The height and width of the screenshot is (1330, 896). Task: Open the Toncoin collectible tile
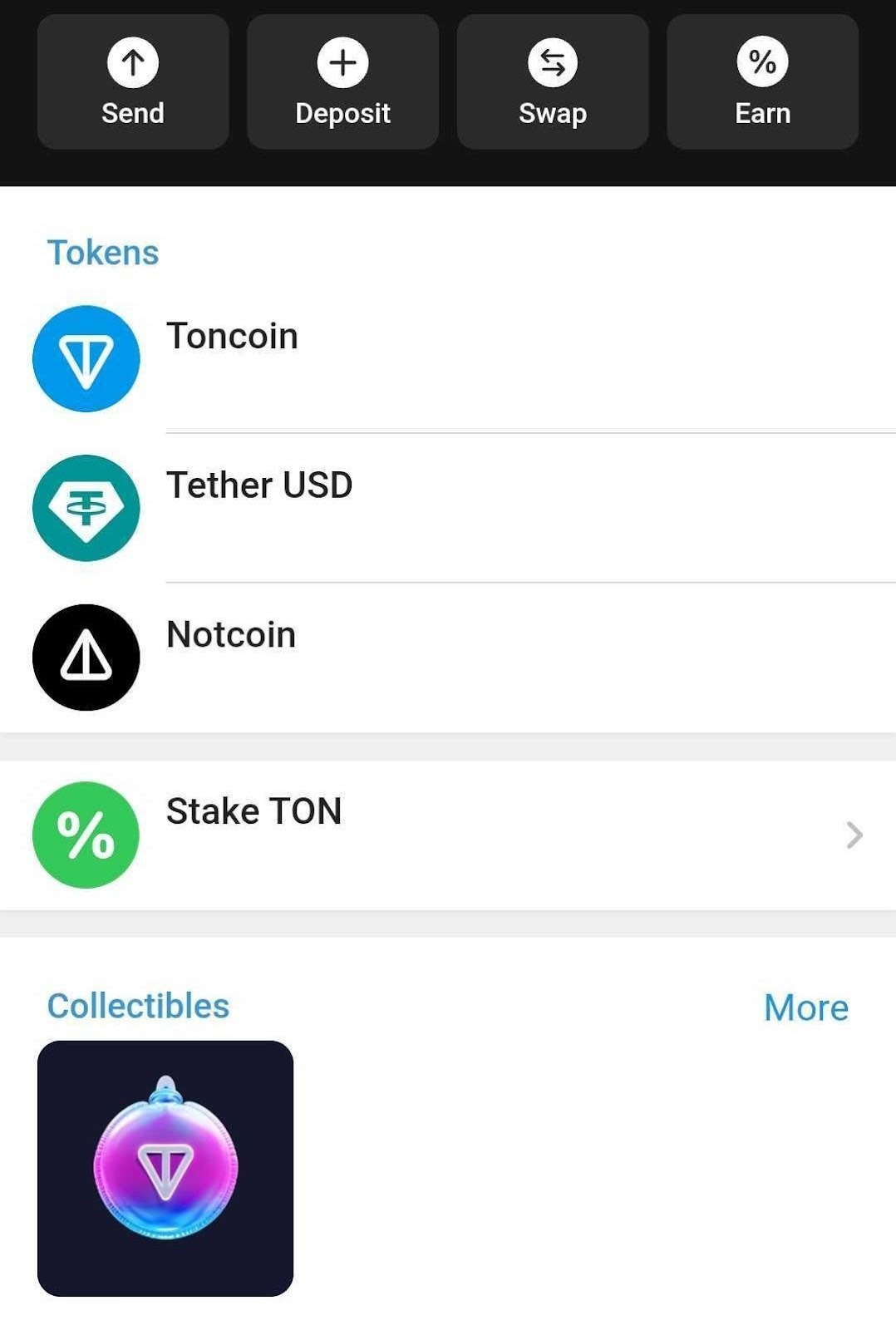[x=165, y=1168]
